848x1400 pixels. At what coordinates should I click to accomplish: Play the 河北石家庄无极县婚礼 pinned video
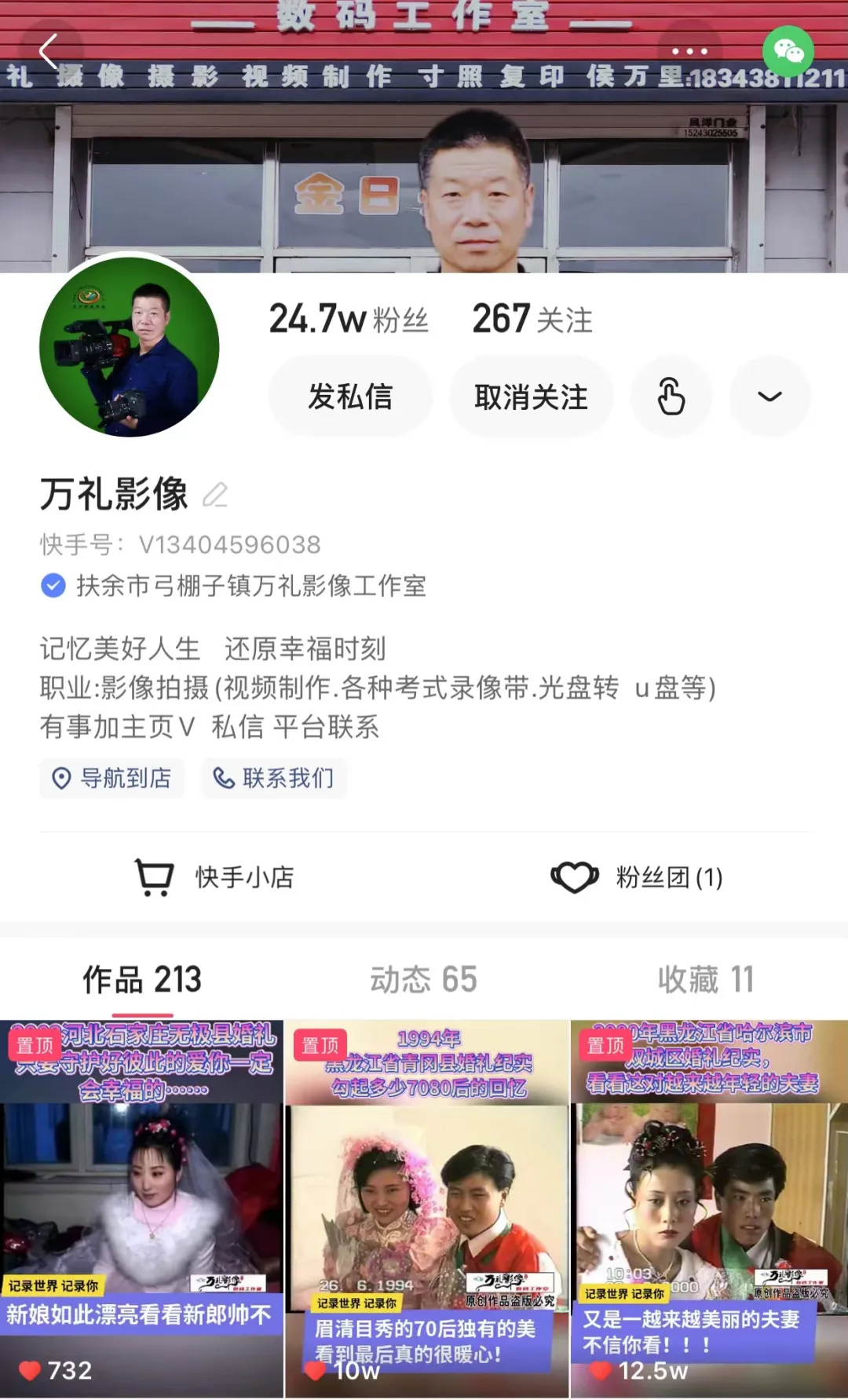[x=141, y=1209]
